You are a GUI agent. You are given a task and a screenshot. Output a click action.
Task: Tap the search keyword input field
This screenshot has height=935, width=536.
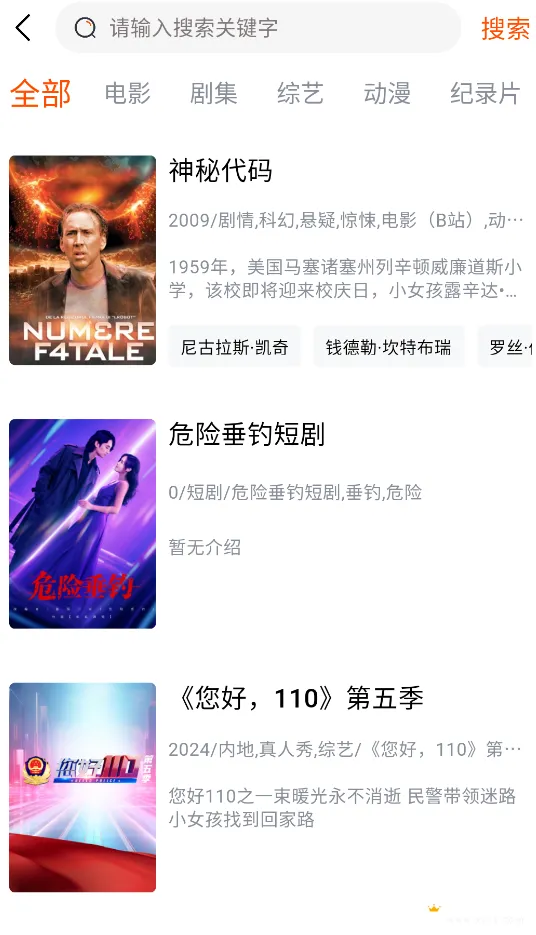(258, 27)
